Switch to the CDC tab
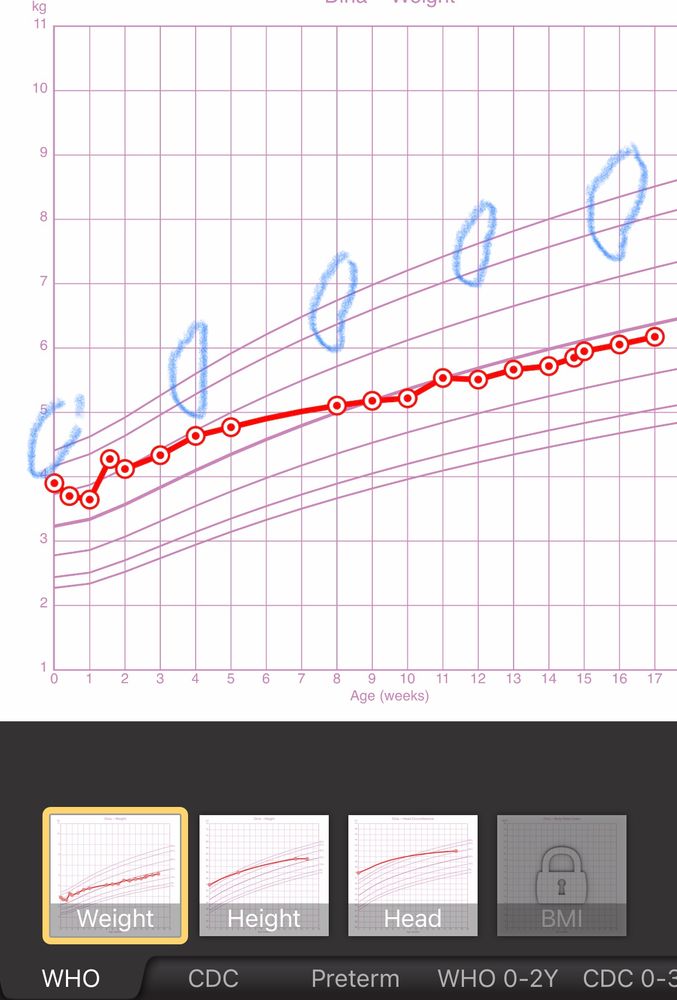 (x=213, y=978)
